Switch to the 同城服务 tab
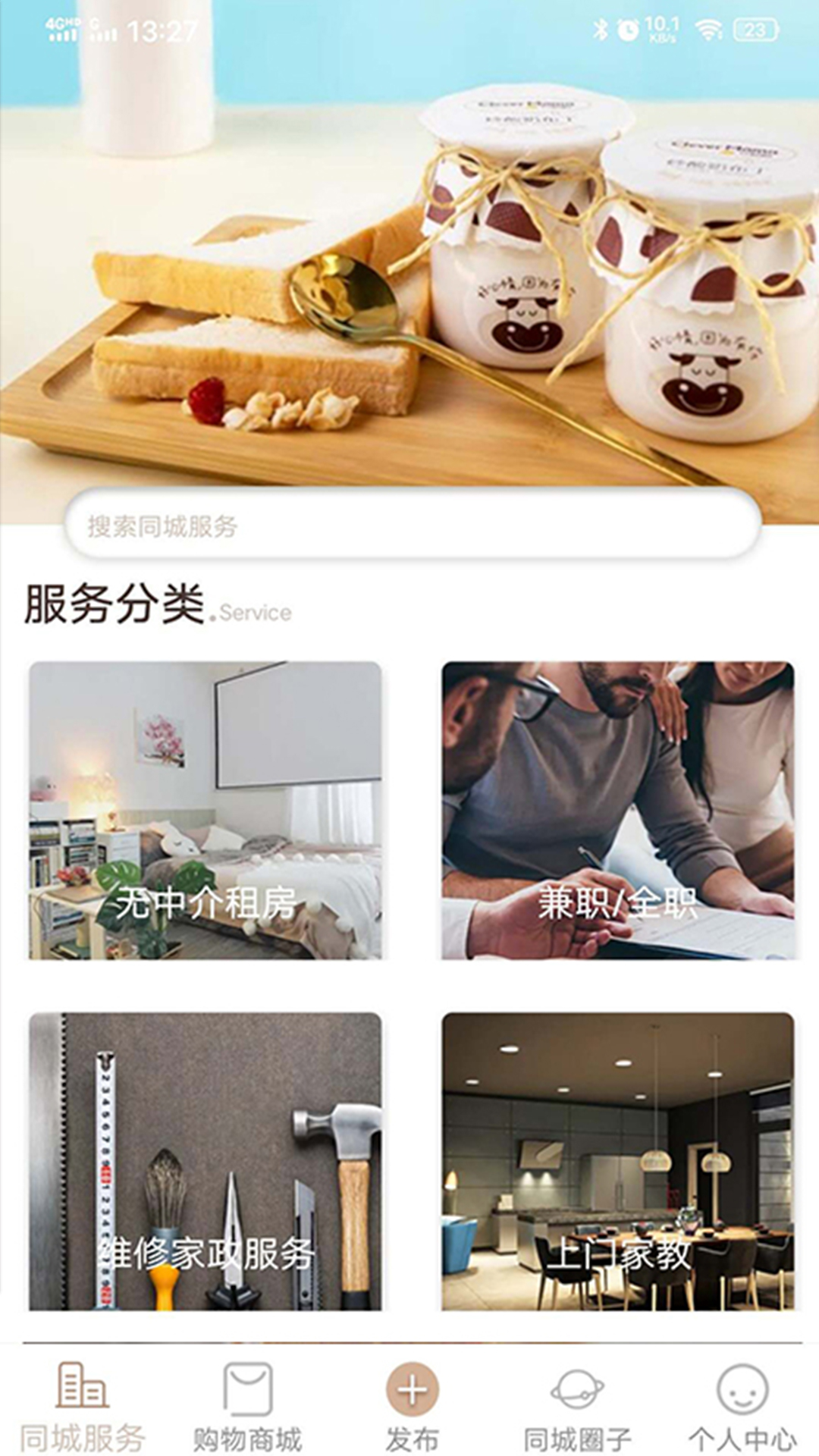 click(82, 1405)
